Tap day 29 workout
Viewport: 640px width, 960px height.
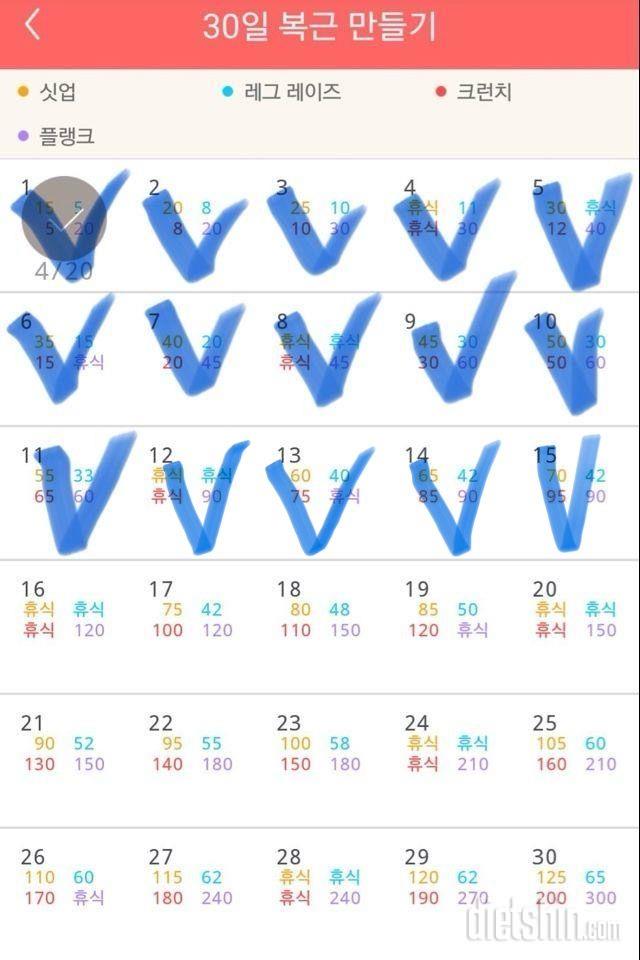[448, 888]
